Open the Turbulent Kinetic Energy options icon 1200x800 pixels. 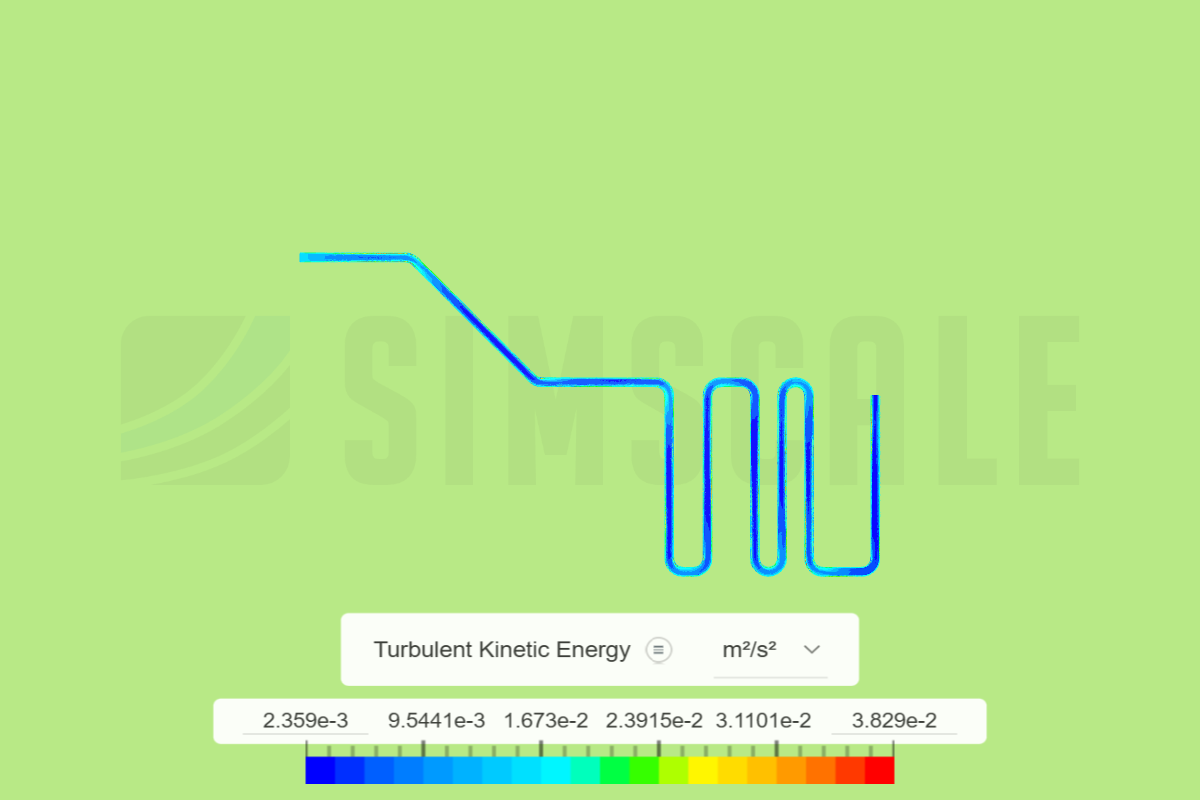point(658,650)
